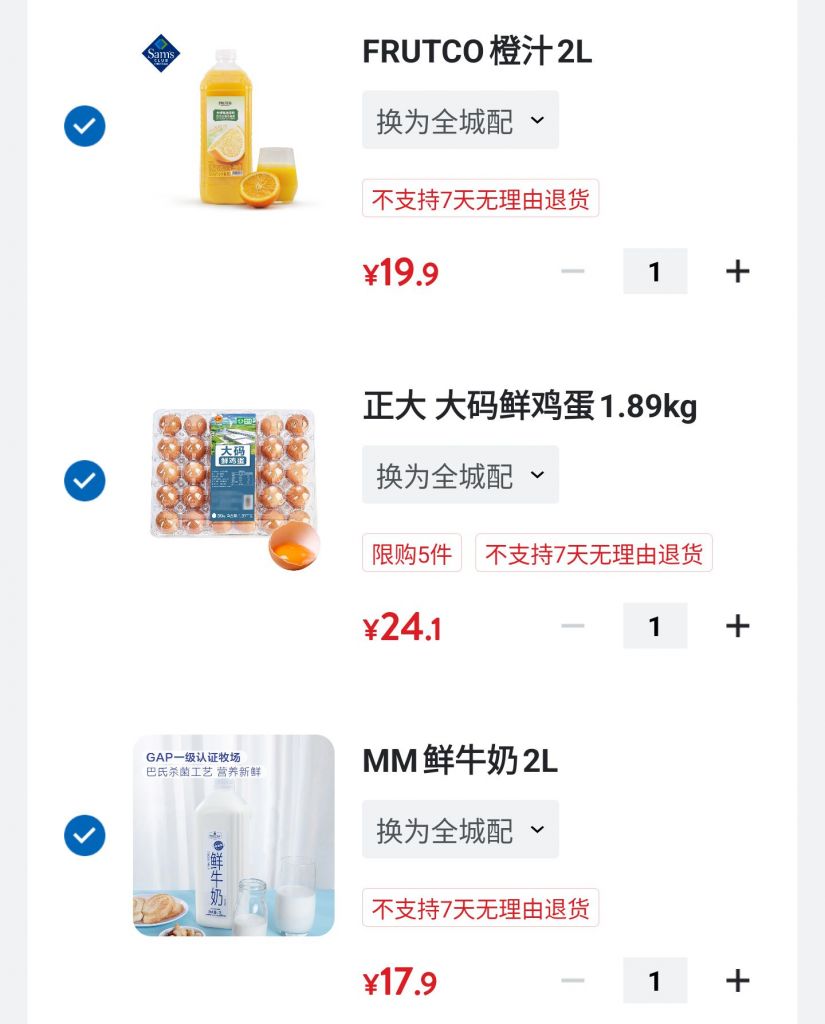The height and width of the screenshot is (1024, 825).
Task: Open 换为全城配 dropdown for MM 鲜牛奶
Action: pos(460,830)
